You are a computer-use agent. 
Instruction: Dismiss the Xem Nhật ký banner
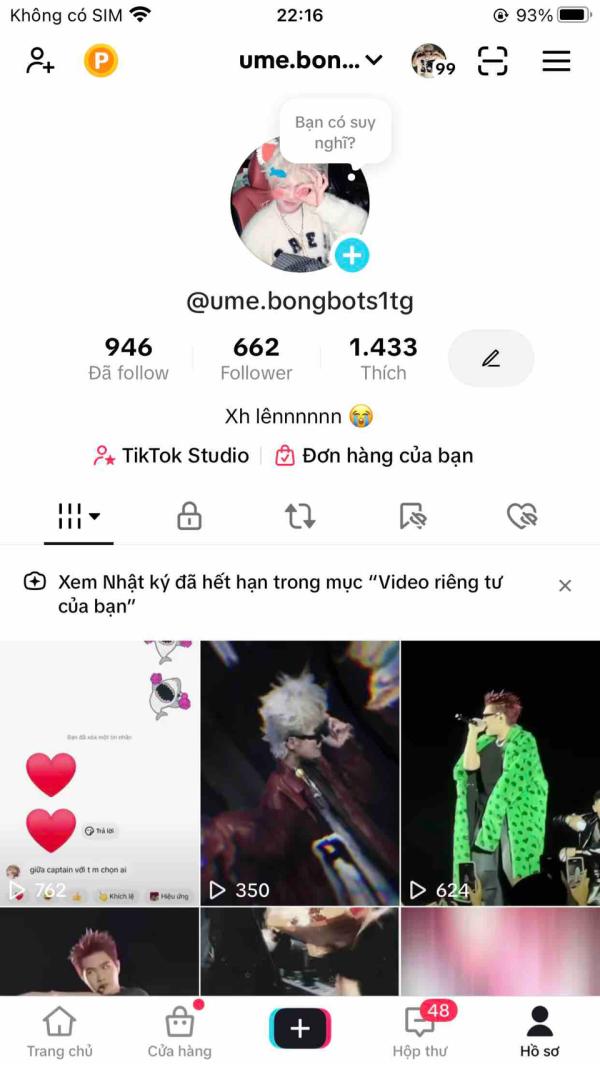pyautogui.click(x=565, y=586)
